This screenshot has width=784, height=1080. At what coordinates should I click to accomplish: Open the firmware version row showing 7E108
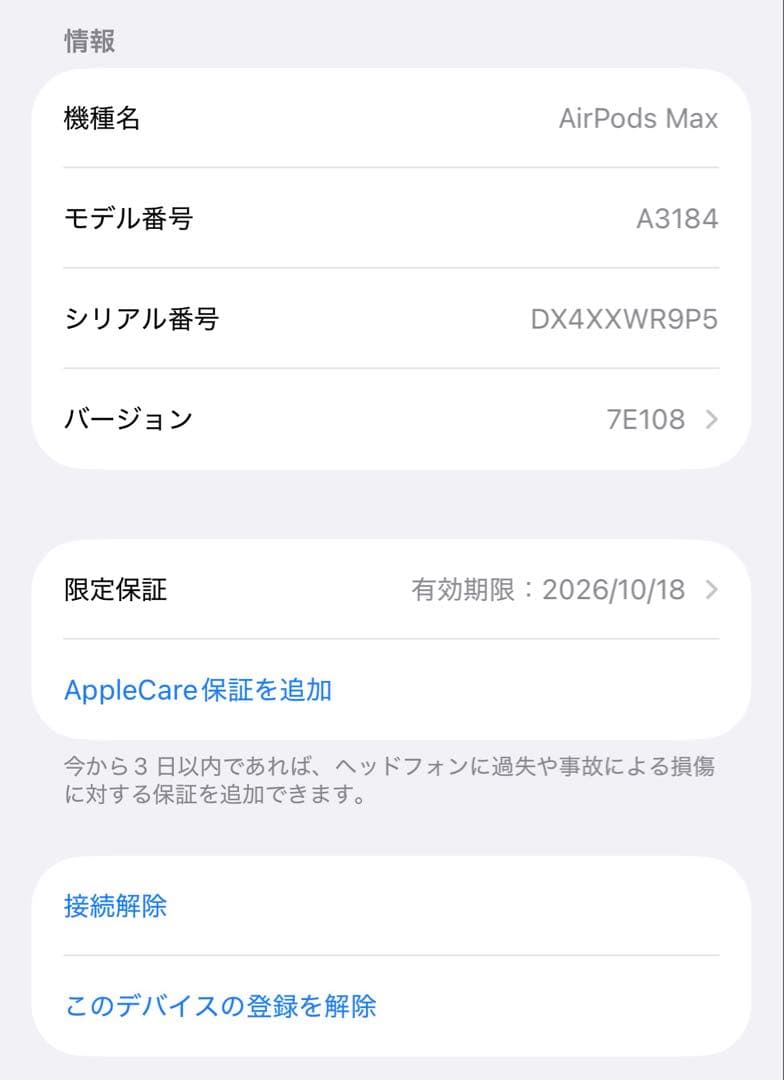pyautogui.click(x=390, y=420)
